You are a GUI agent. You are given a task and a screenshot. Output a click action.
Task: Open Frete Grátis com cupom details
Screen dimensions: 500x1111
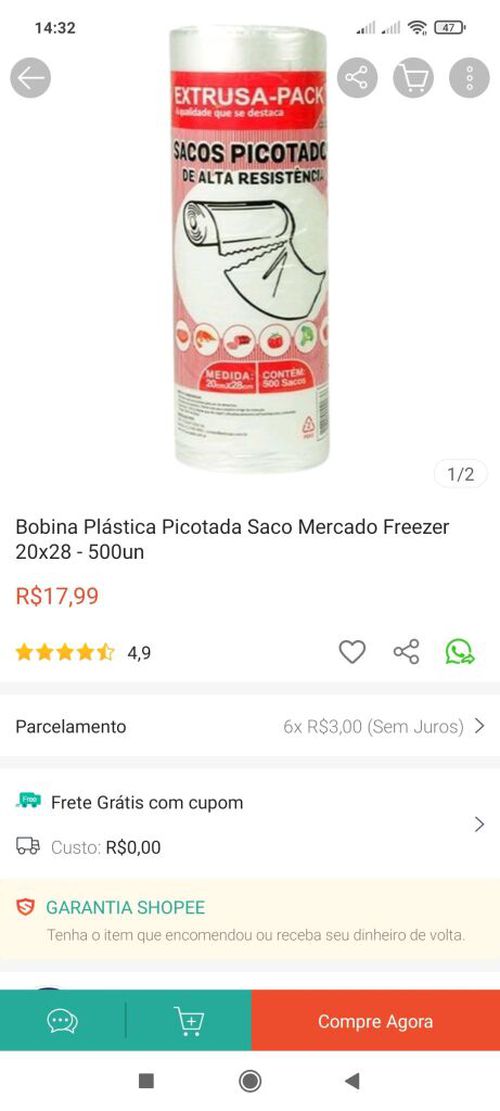tap(250, 824)
